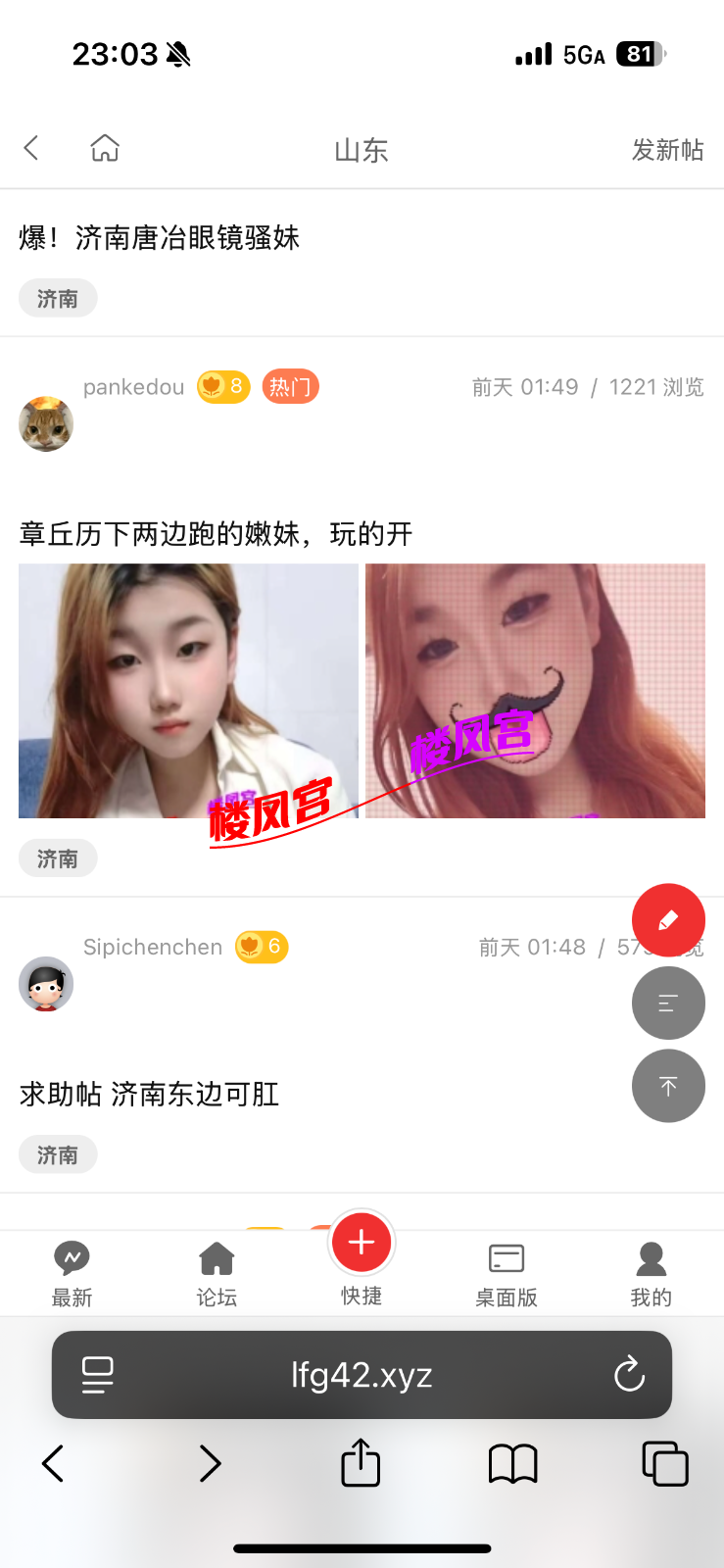This screenshot has width=724, height=1568.
Task: Reload the page in Safari
Action: (x=629, y=1374)
